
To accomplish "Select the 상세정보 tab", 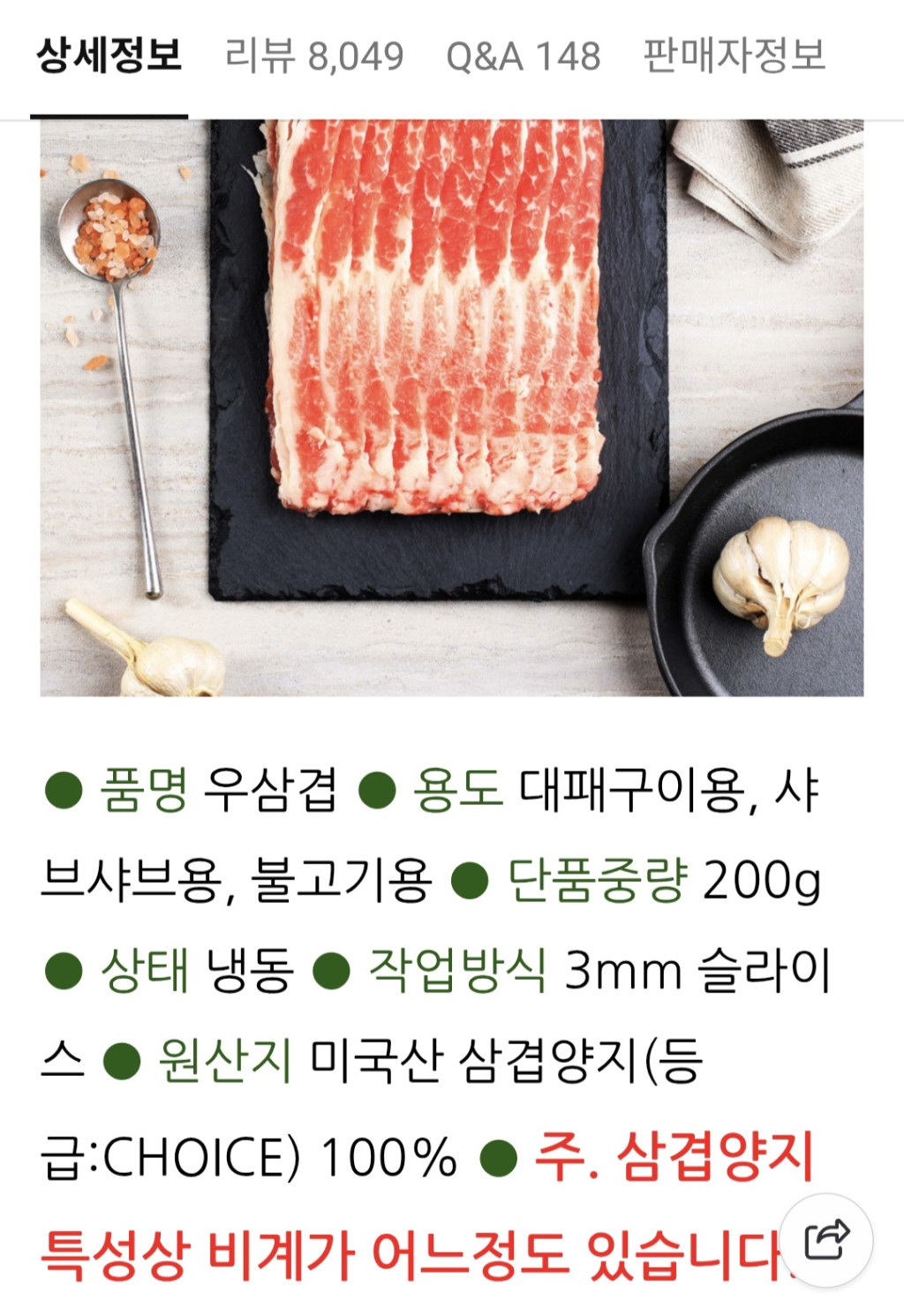I will (109, 56).
